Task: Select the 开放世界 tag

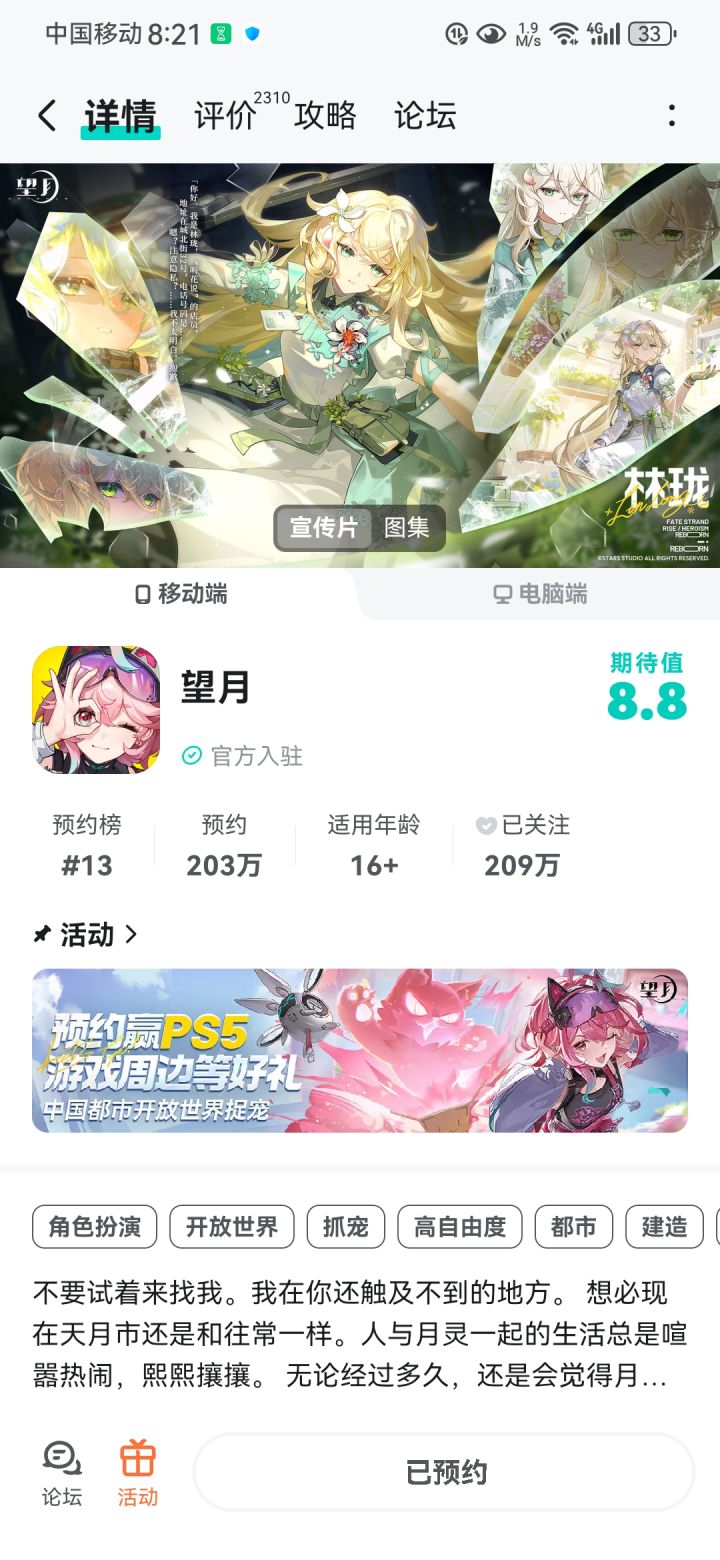Action: pos(231,1226)
